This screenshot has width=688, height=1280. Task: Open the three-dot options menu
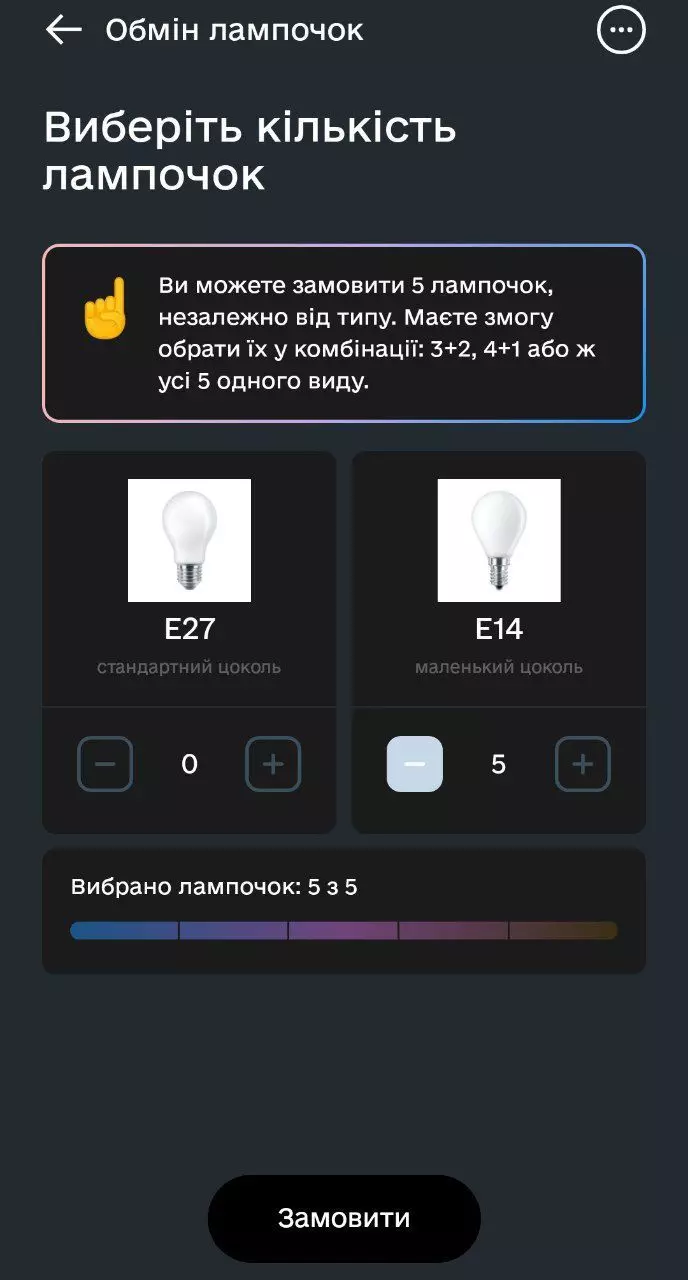click(621, 30)
